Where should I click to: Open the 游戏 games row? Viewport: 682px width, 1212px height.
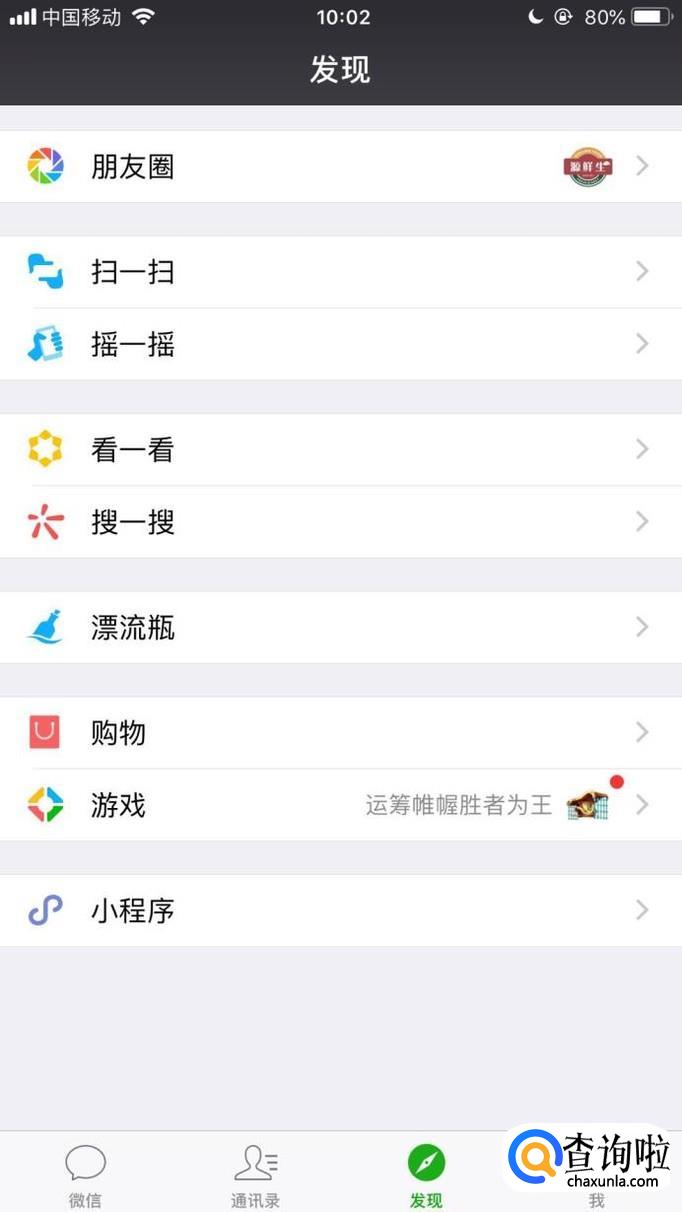coord(119,805)
